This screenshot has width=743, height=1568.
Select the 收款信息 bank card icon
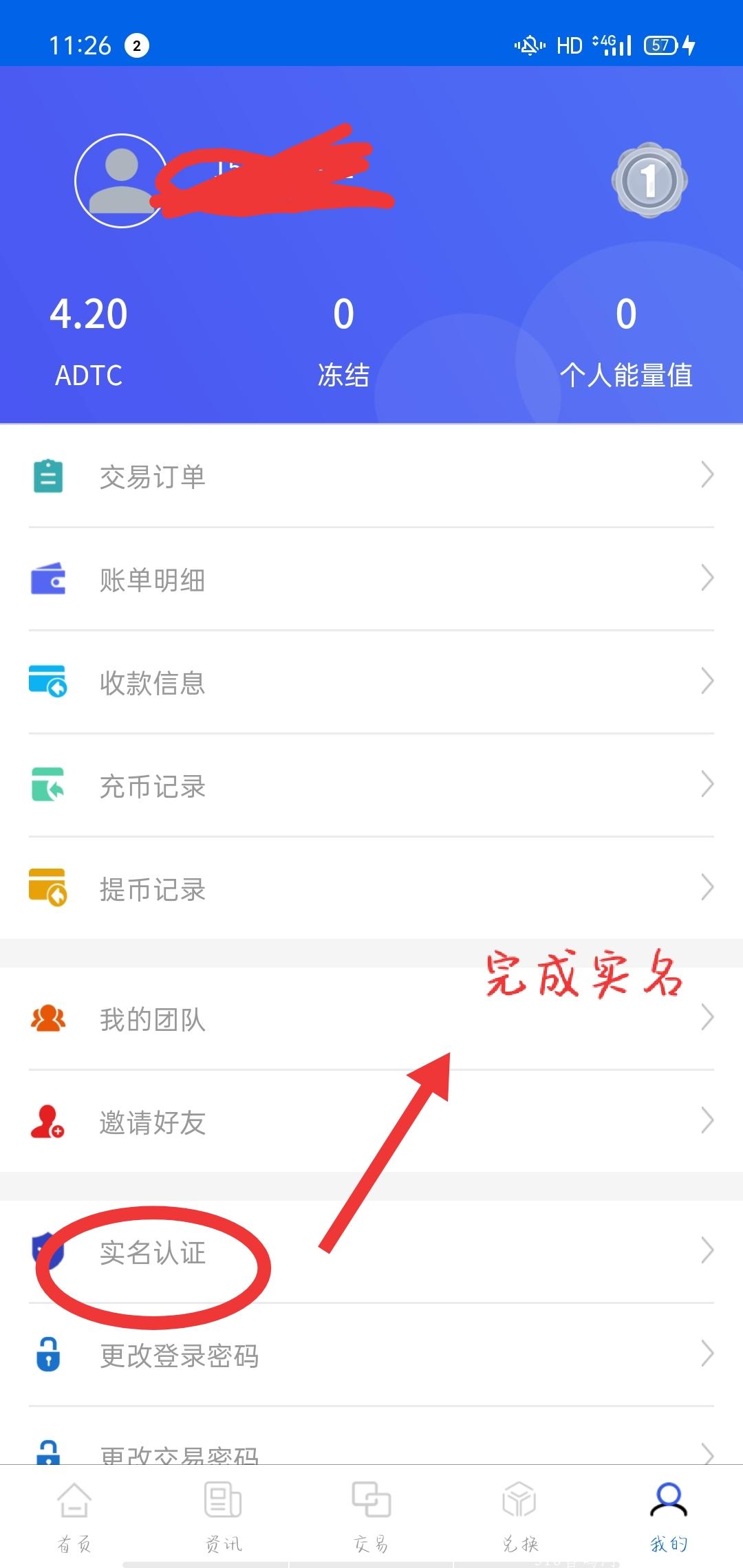click(47, 682)
